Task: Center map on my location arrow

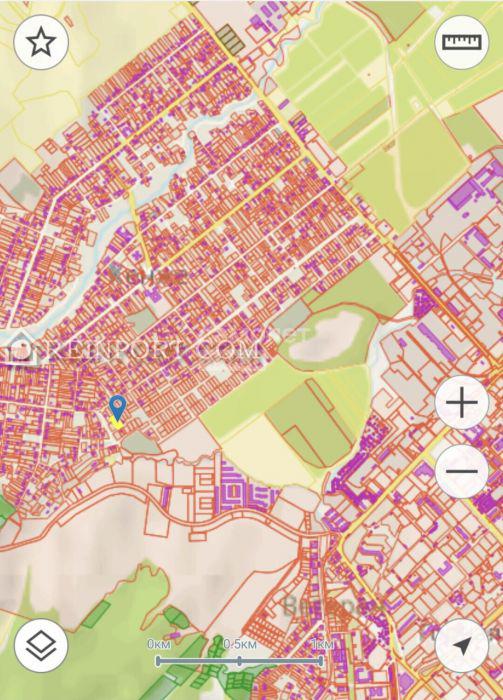Action: click(x=461, y=645)
